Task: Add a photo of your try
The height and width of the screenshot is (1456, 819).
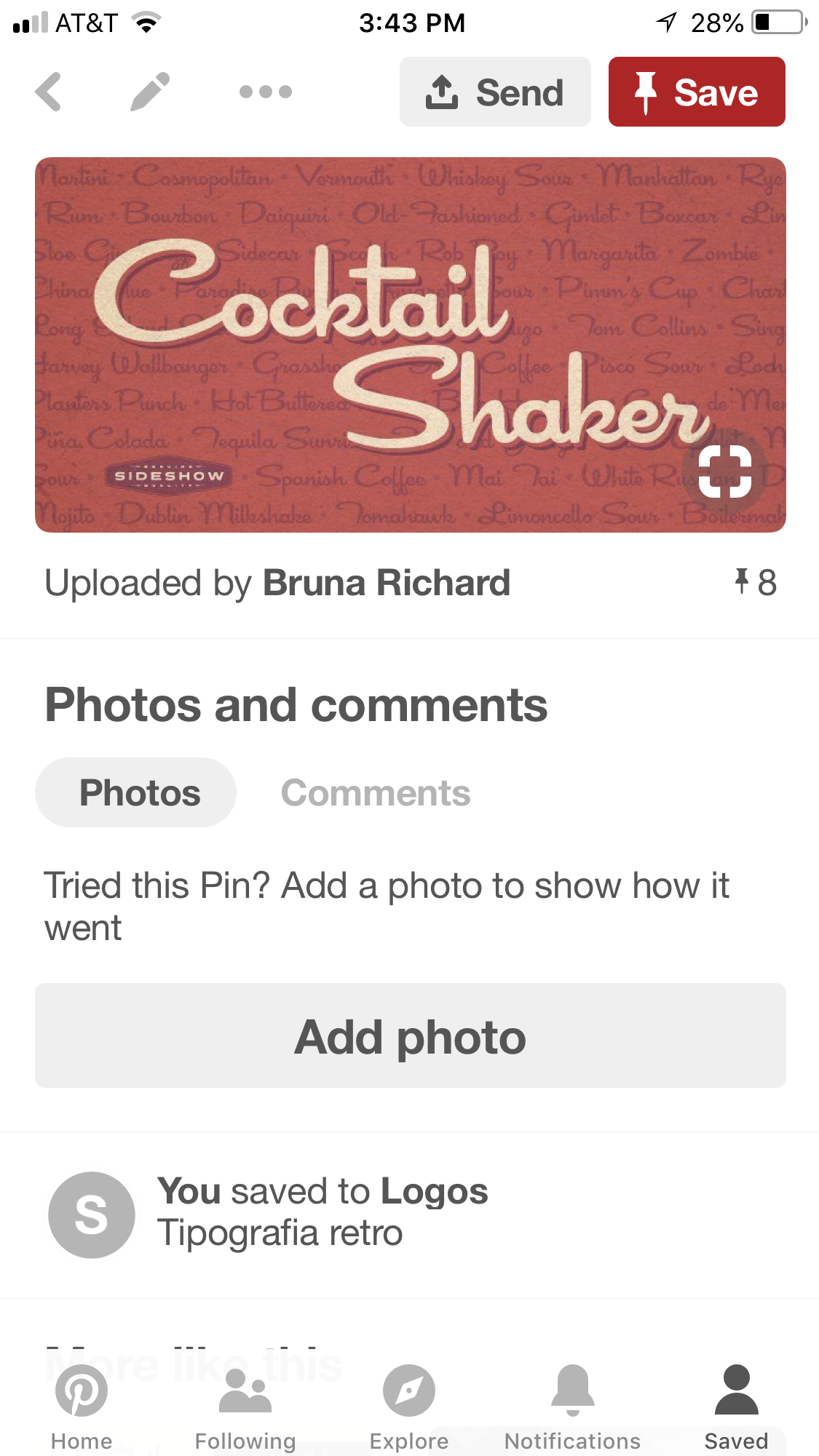Action: [410, 1035]
